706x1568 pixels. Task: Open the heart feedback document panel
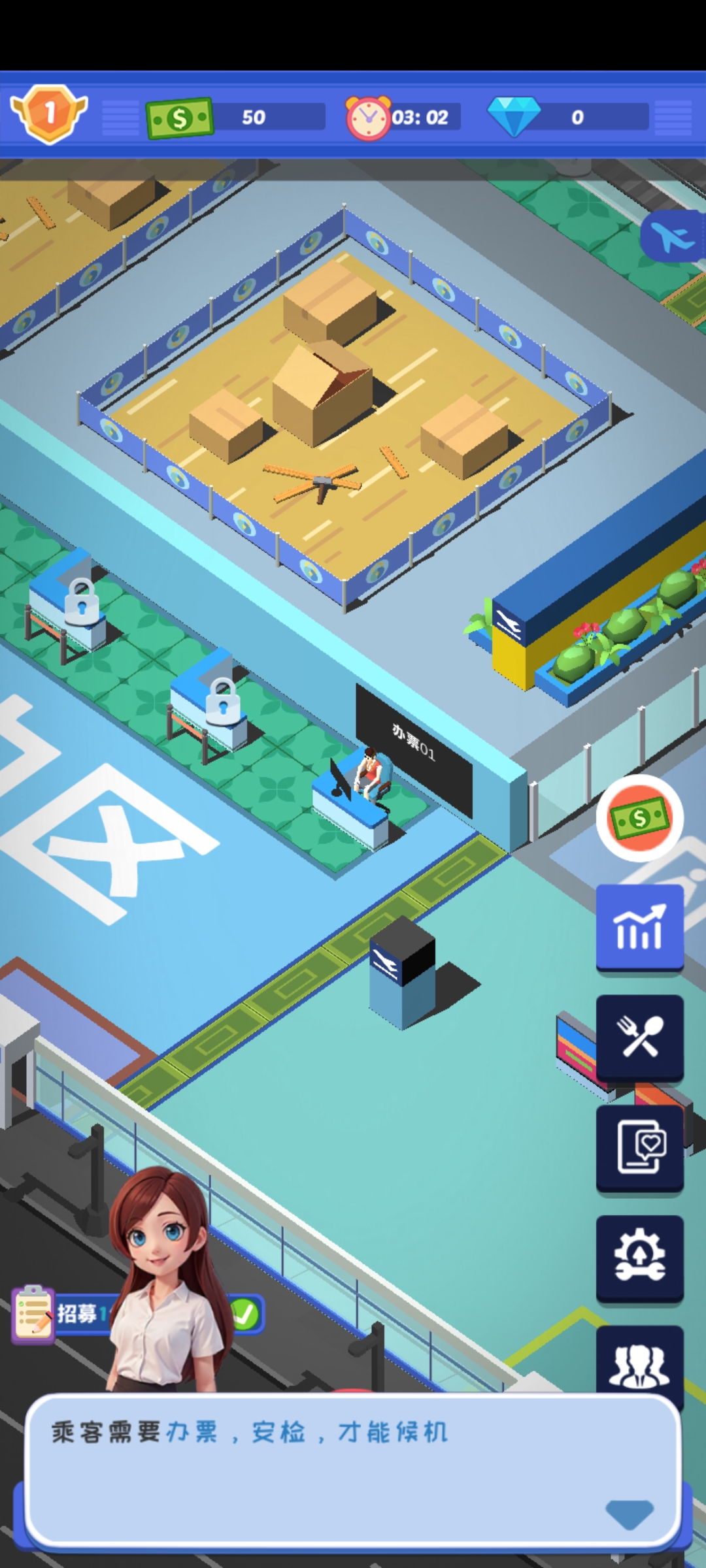[x=639, y=1147]
